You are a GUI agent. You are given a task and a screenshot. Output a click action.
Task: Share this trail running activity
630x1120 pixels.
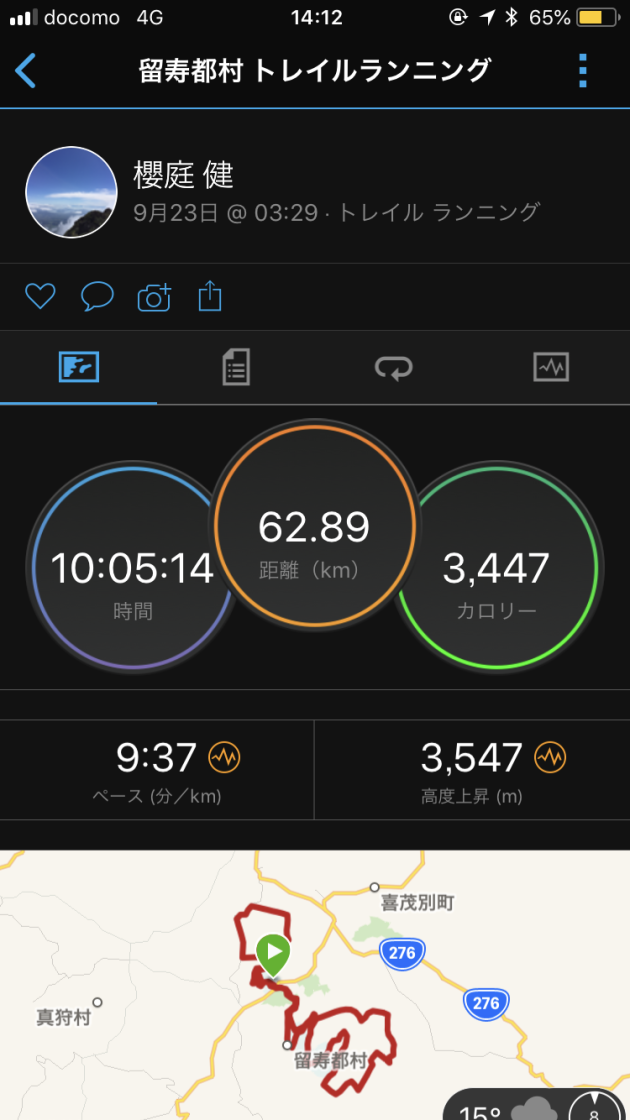210,296
